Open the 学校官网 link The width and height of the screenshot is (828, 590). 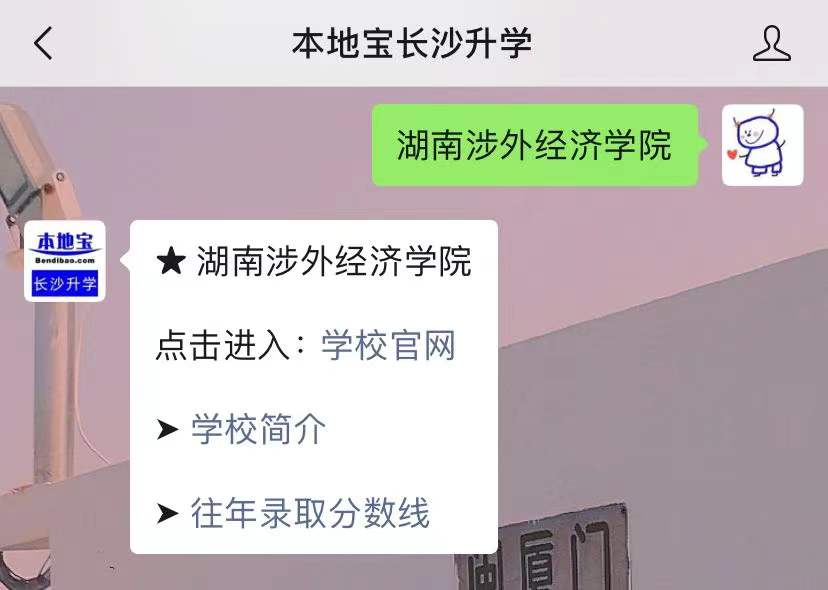(388, 346)
